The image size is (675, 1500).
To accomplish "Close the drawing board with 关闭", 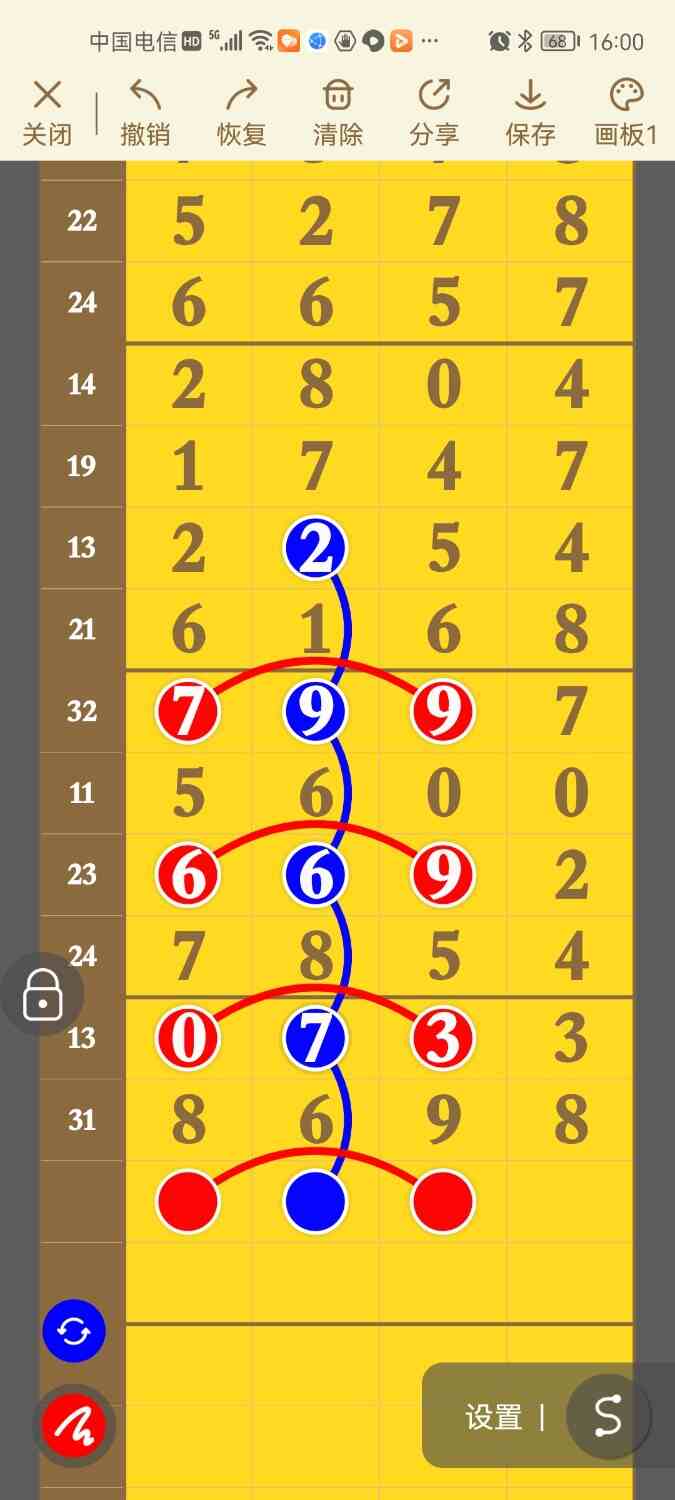I will coord(47,114).
